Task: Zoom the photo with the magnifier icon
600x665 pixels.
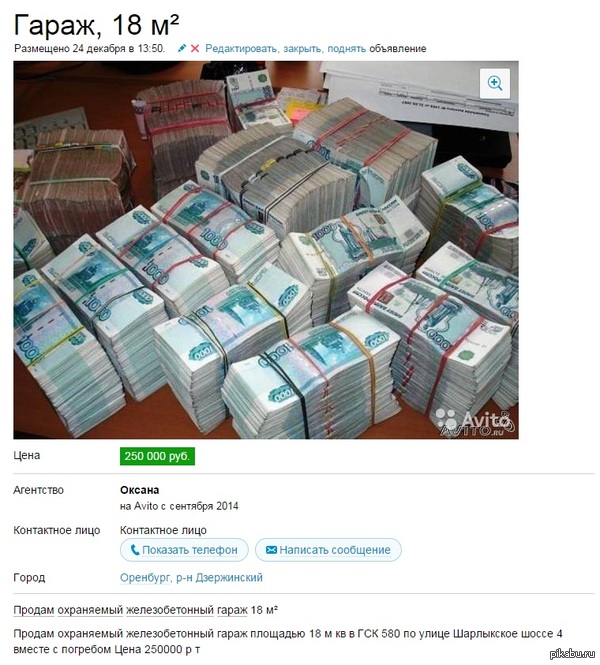Action: coord(495,83)
